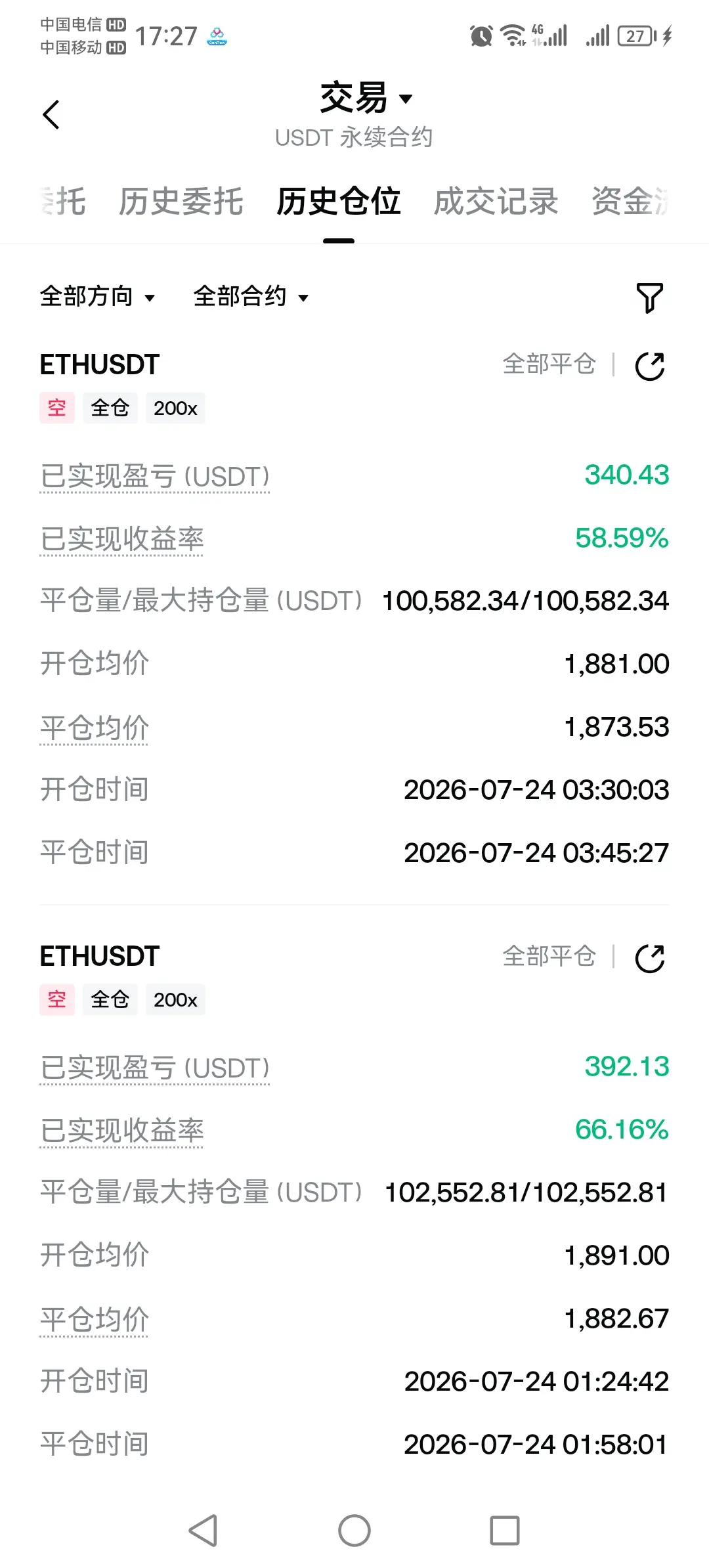Share the ETHUSDT position with 340.43 profit
Viewport: 709px width, 1568px height.
(x=650, y=366)
